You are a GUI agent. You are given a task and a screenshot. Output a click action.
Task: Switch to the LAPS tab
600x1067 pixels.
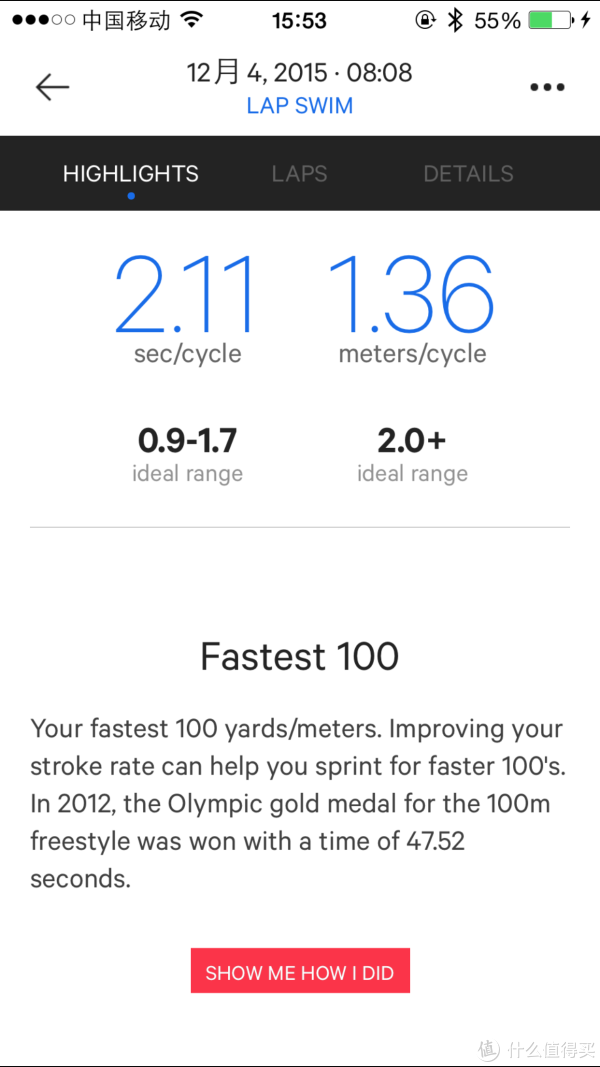click(299, 174)
